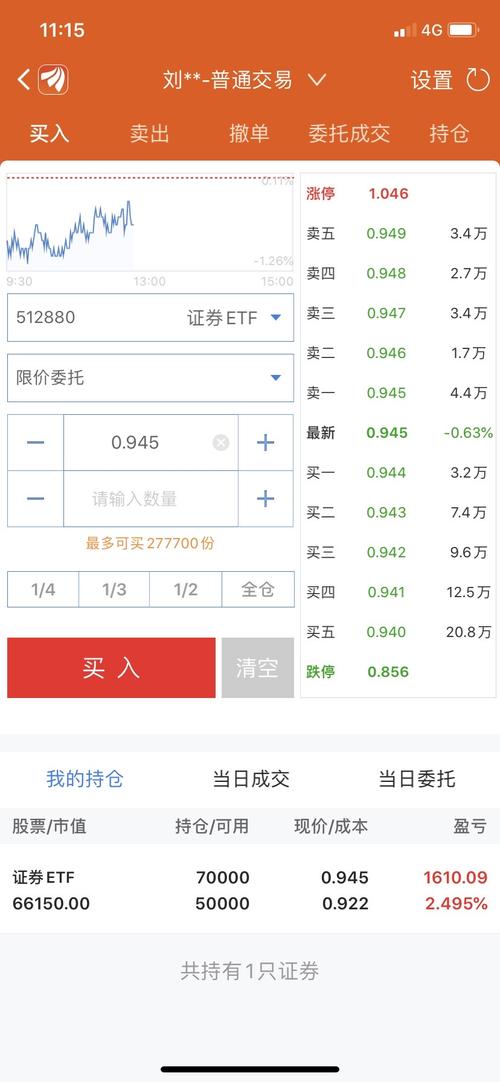Switch to the 当日成交 tab
The width and height of the screenshot is (500, 1082).
pos(250,779)
